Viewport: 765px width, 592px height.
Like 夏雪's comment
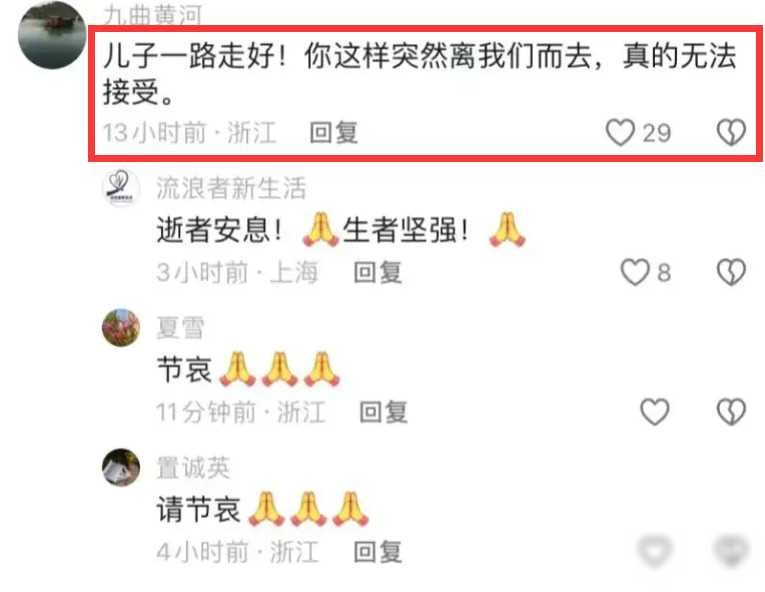click(654, 411)
